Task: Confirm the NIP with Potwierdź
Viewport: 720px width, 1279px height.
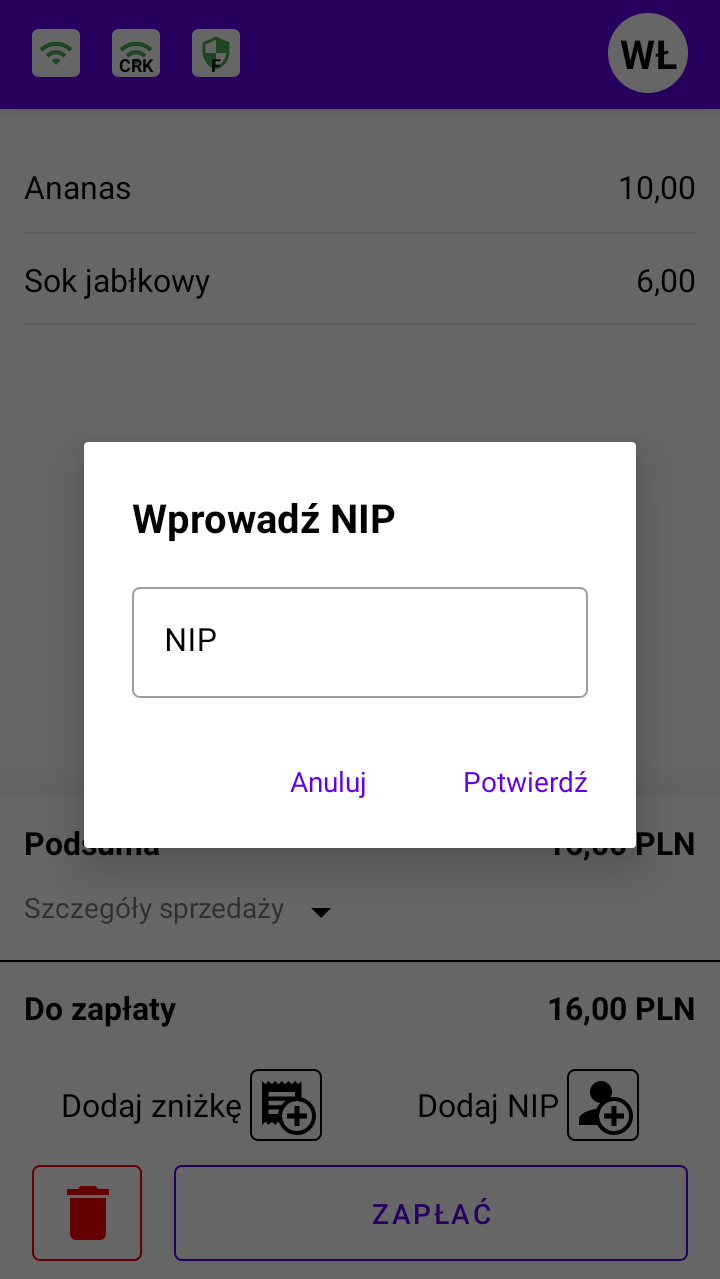Action: point(525,782)
